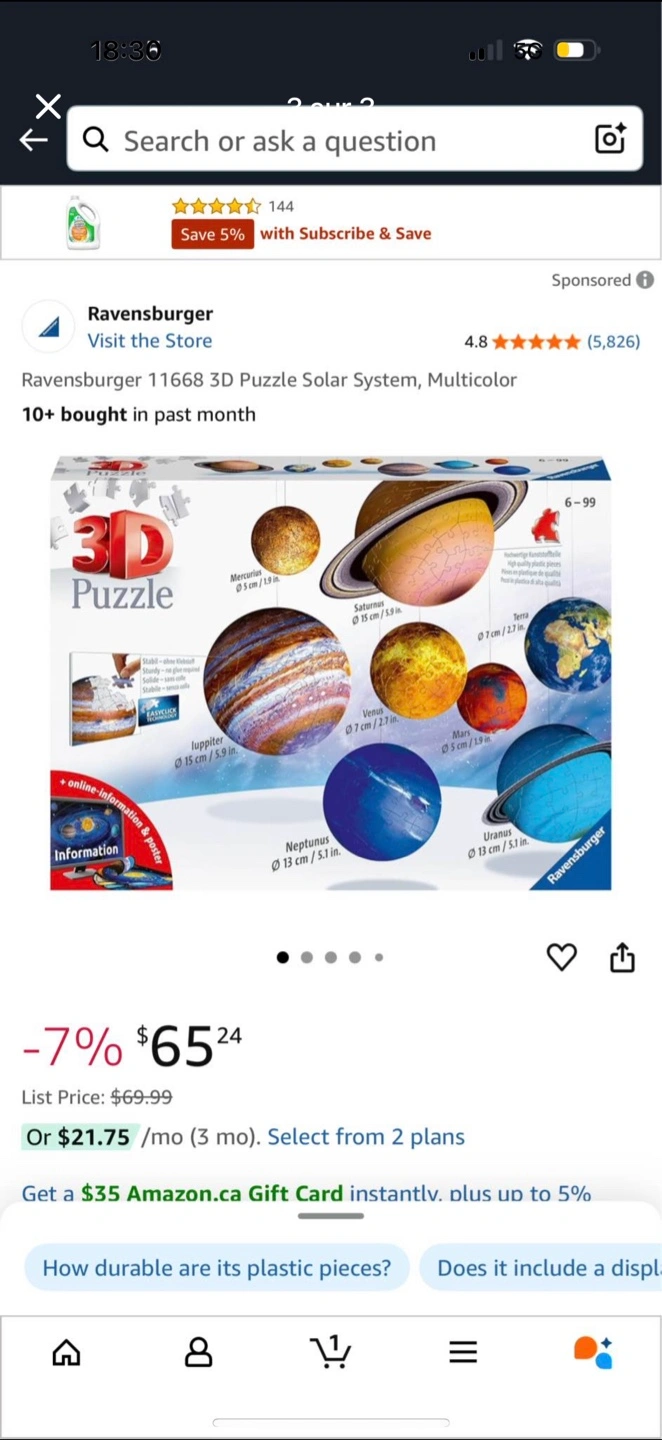
Task: Open the sponsored Subscribe & Save product banner
Action: pyautogui.click(x=331, y=222)
